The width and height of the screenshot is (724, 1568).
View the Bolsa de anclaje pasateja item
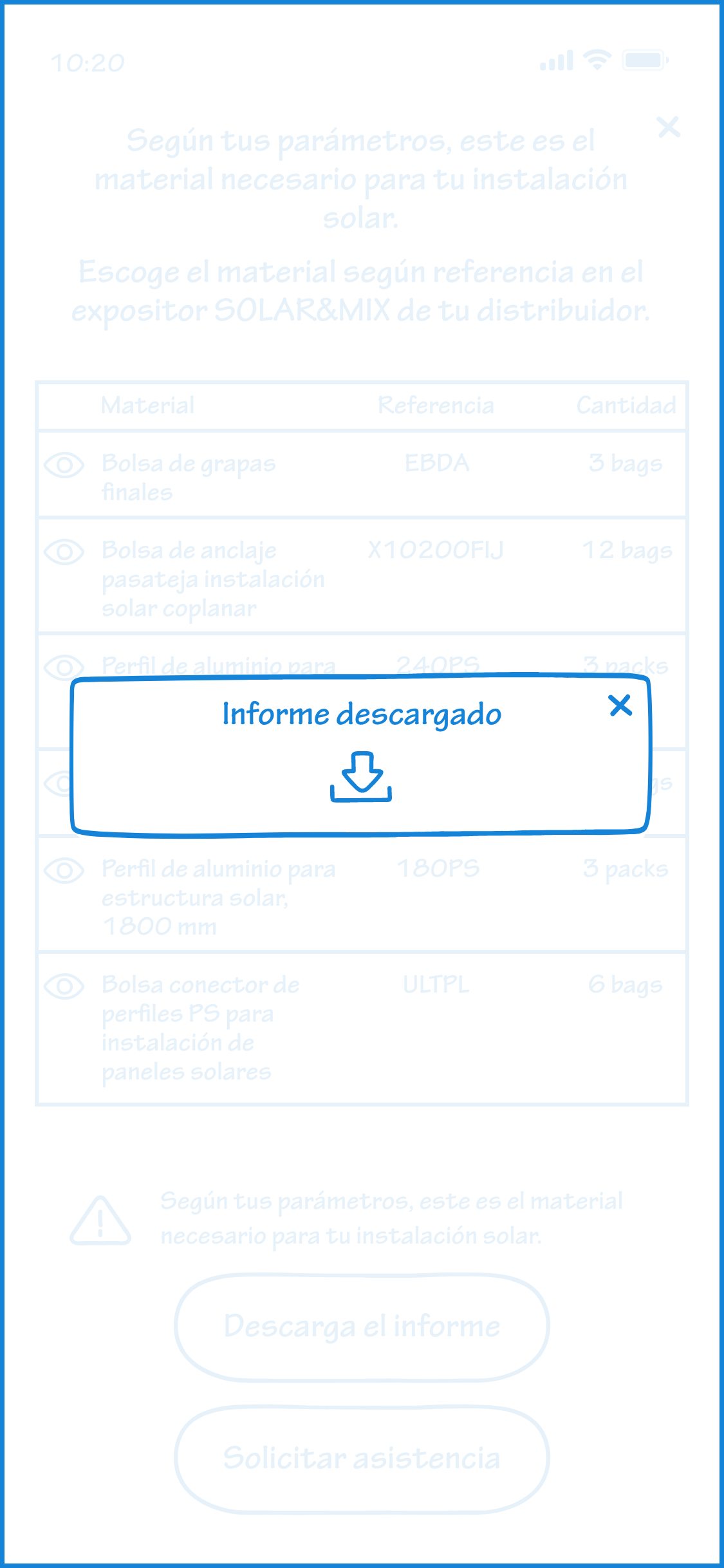[x=64, y=552]
